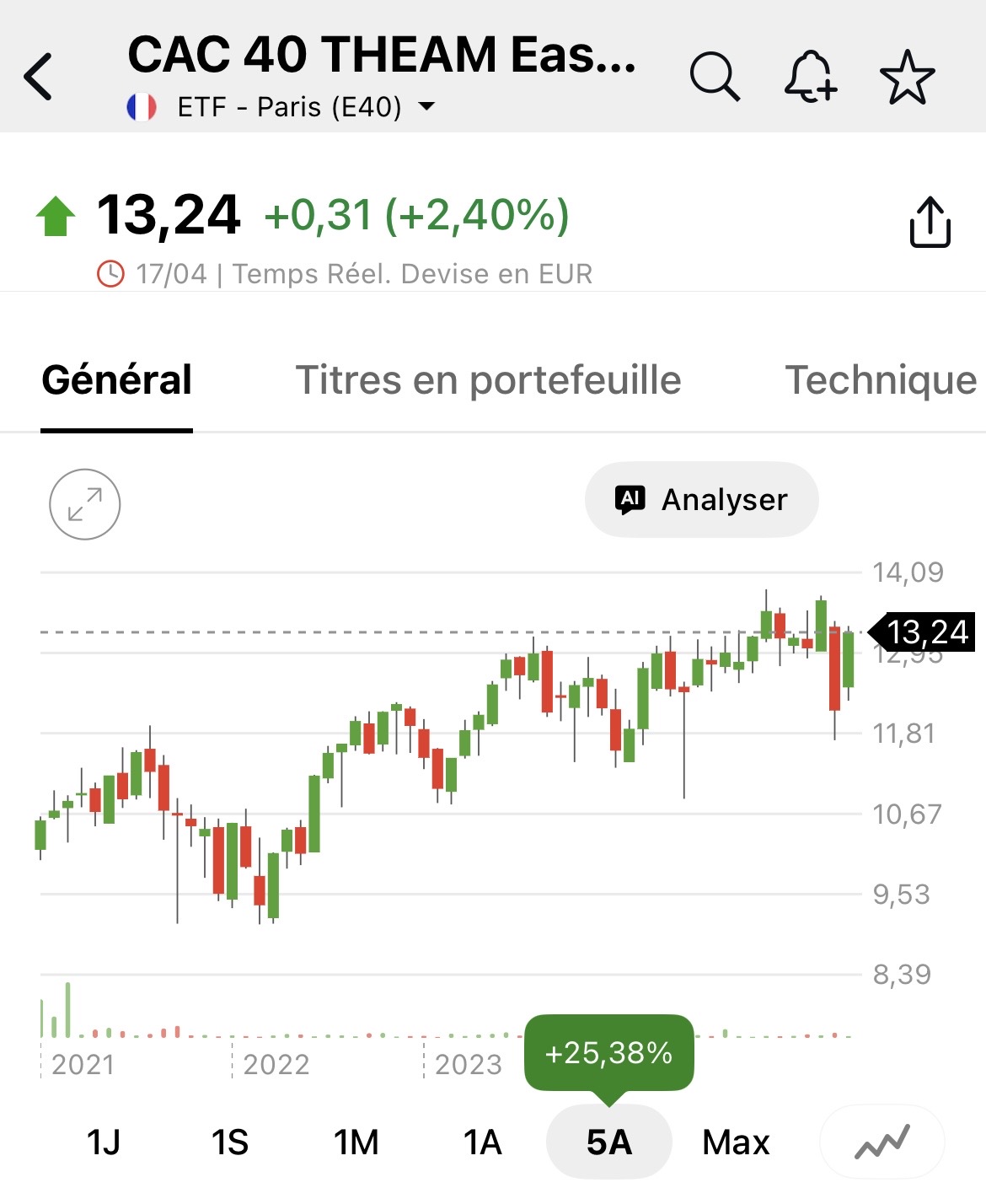Show the 1M chart range

(356, 1142)
